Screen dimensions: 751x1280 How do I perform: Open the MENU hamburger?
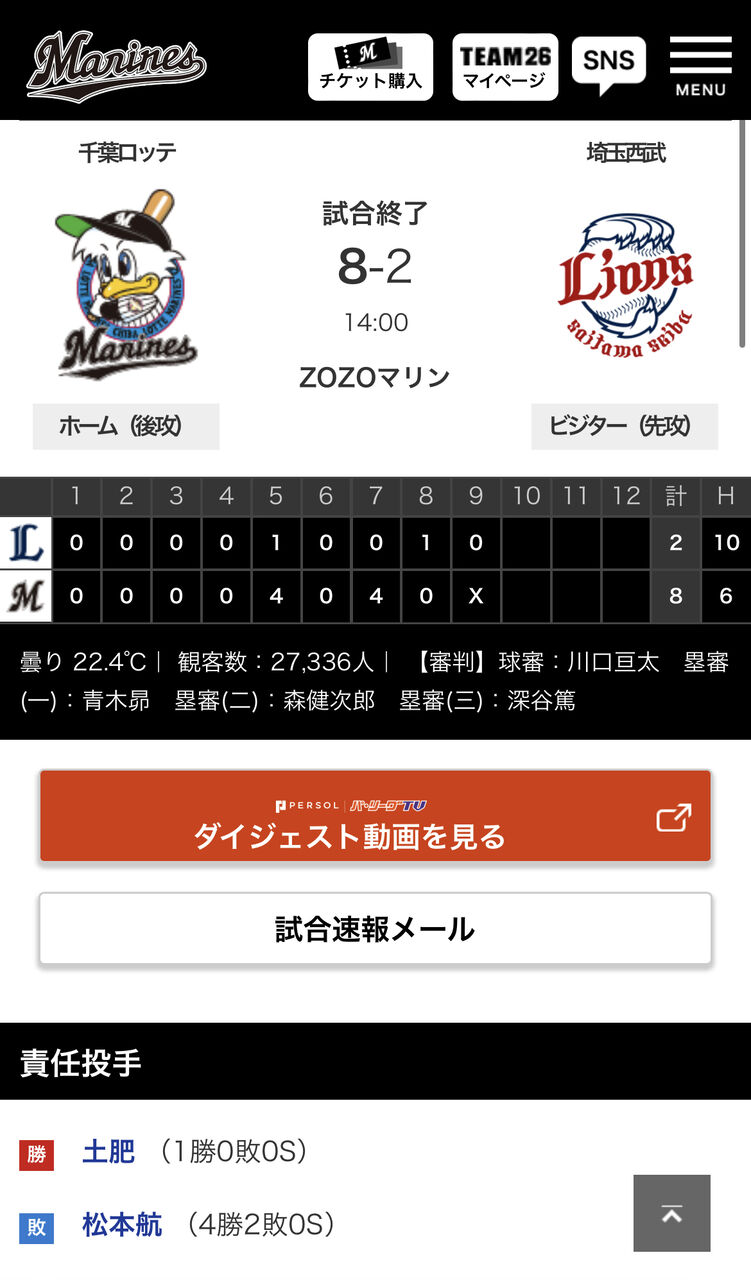(x=701, y=67)
